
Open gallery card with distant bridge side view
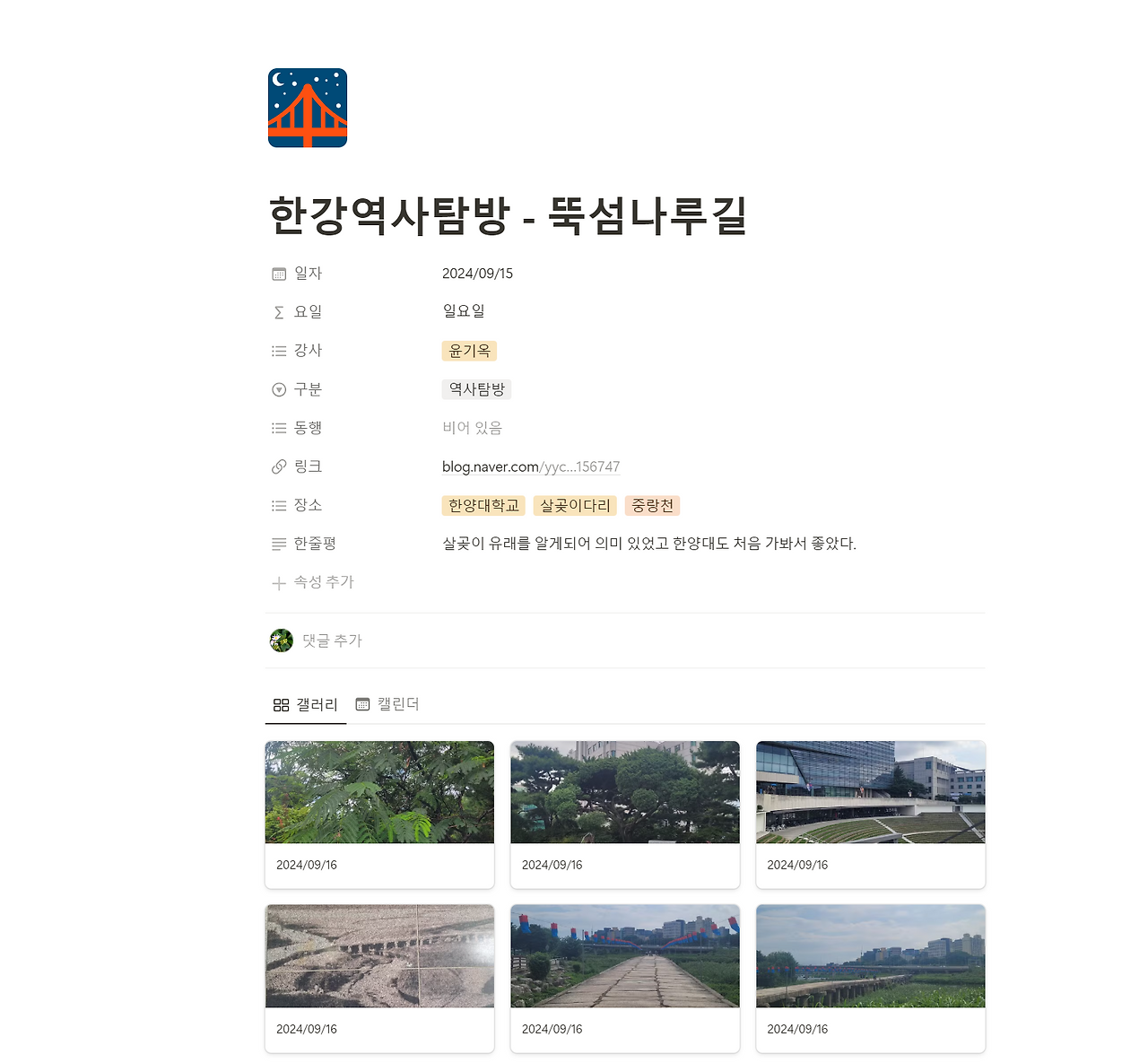[871, 979]
